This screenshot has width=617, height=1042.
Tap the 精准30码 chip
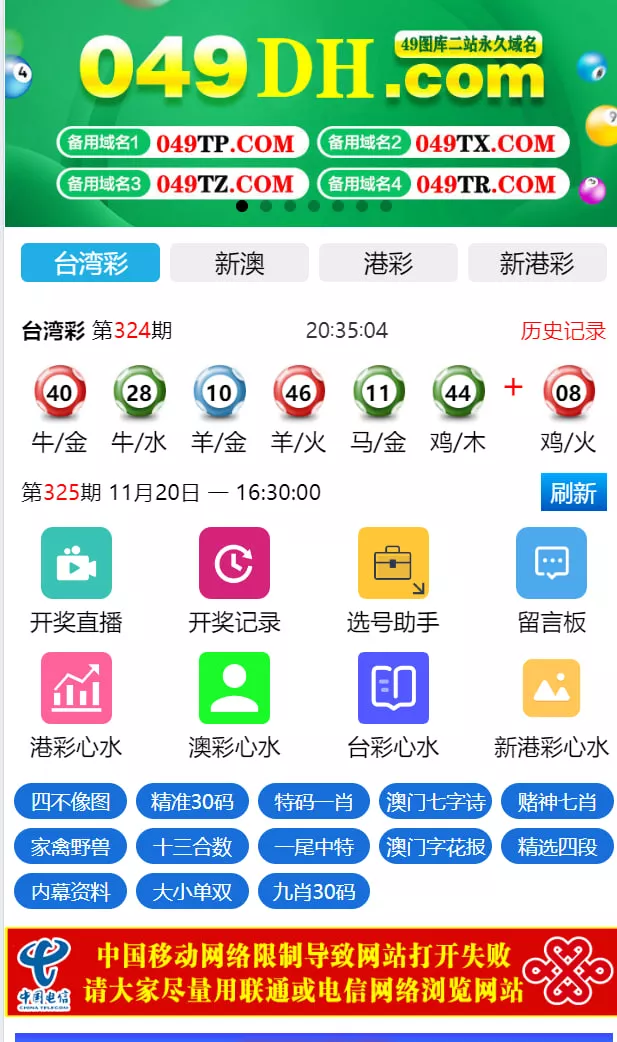click(x=192, y=802)
